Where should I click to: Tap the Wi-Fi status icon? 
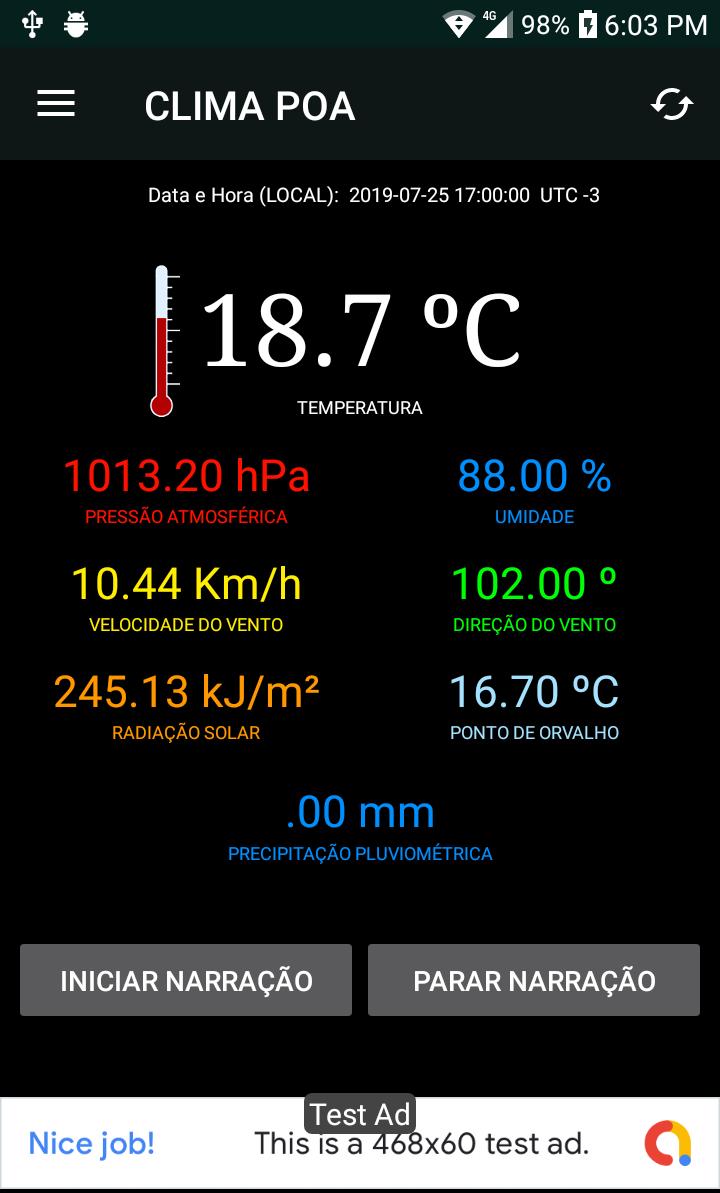pyautogui.click(x=460, y=24)
